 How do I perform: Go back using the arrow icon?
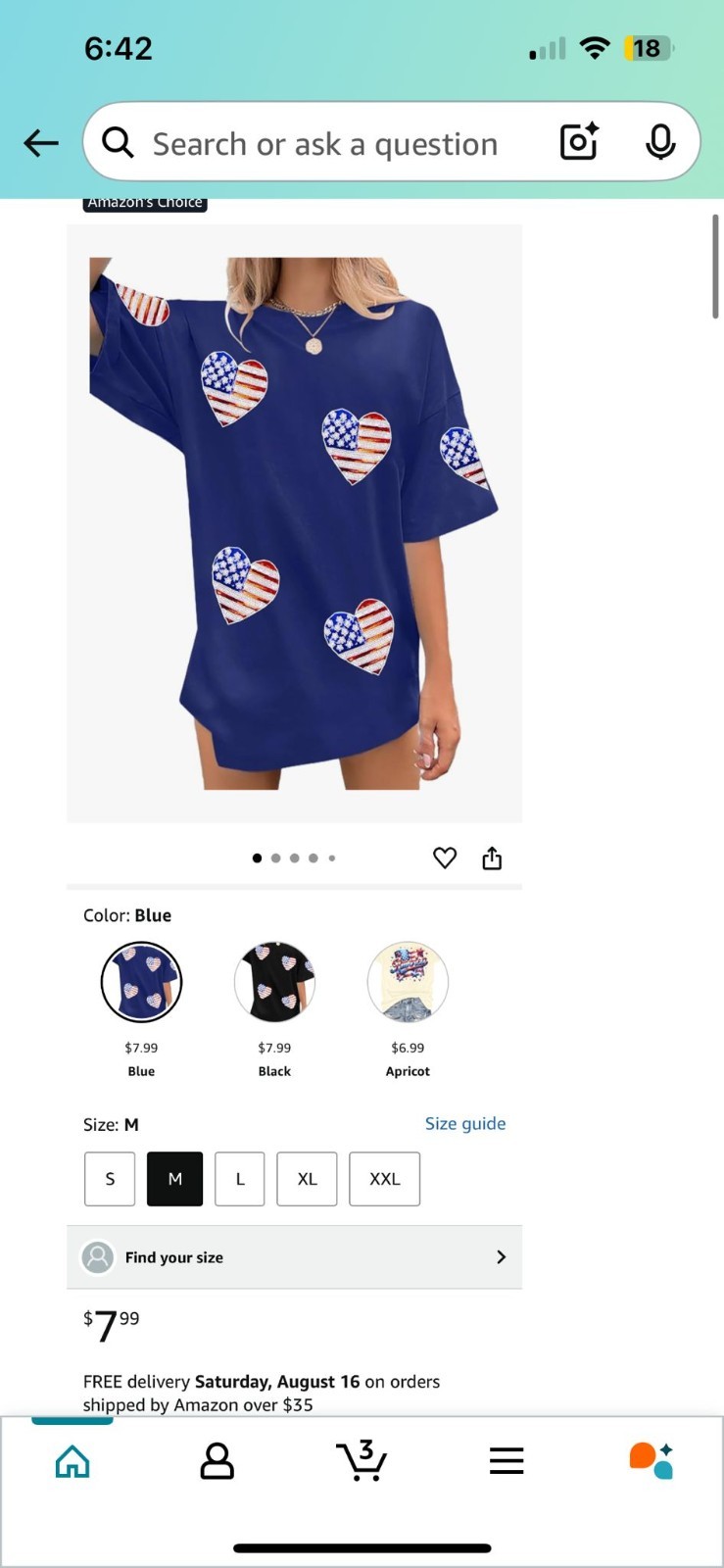click(x=41, y=143)
